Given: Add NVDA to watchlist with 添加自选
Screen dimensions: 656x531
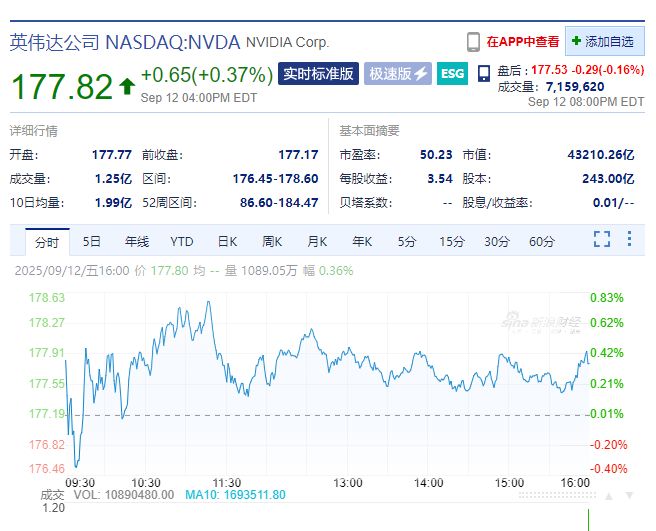Looking at the screenshot, I should point(604,42).
